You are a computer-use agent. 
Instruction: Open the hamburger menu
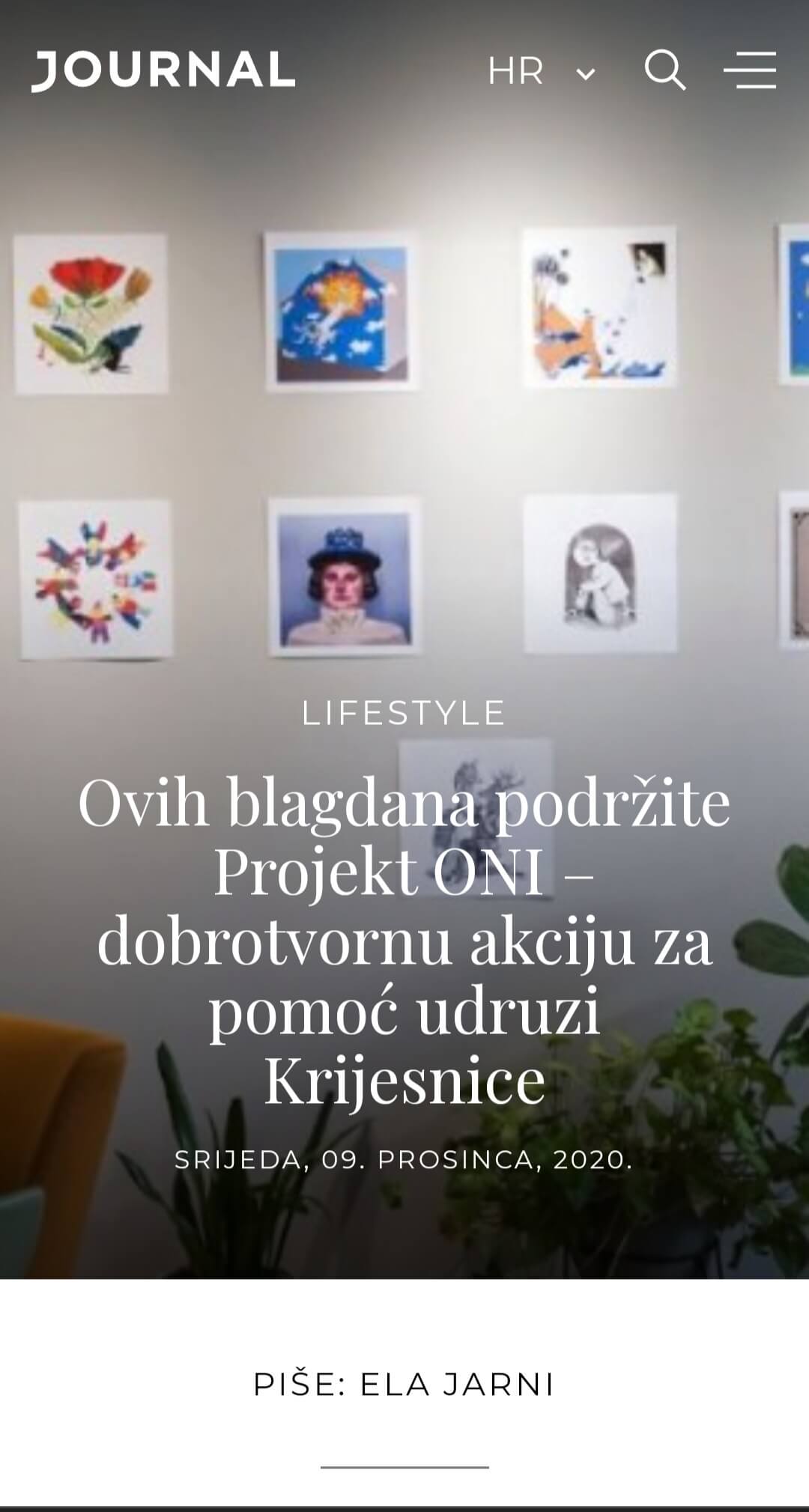pyautogui.click(x=750, y=70)
